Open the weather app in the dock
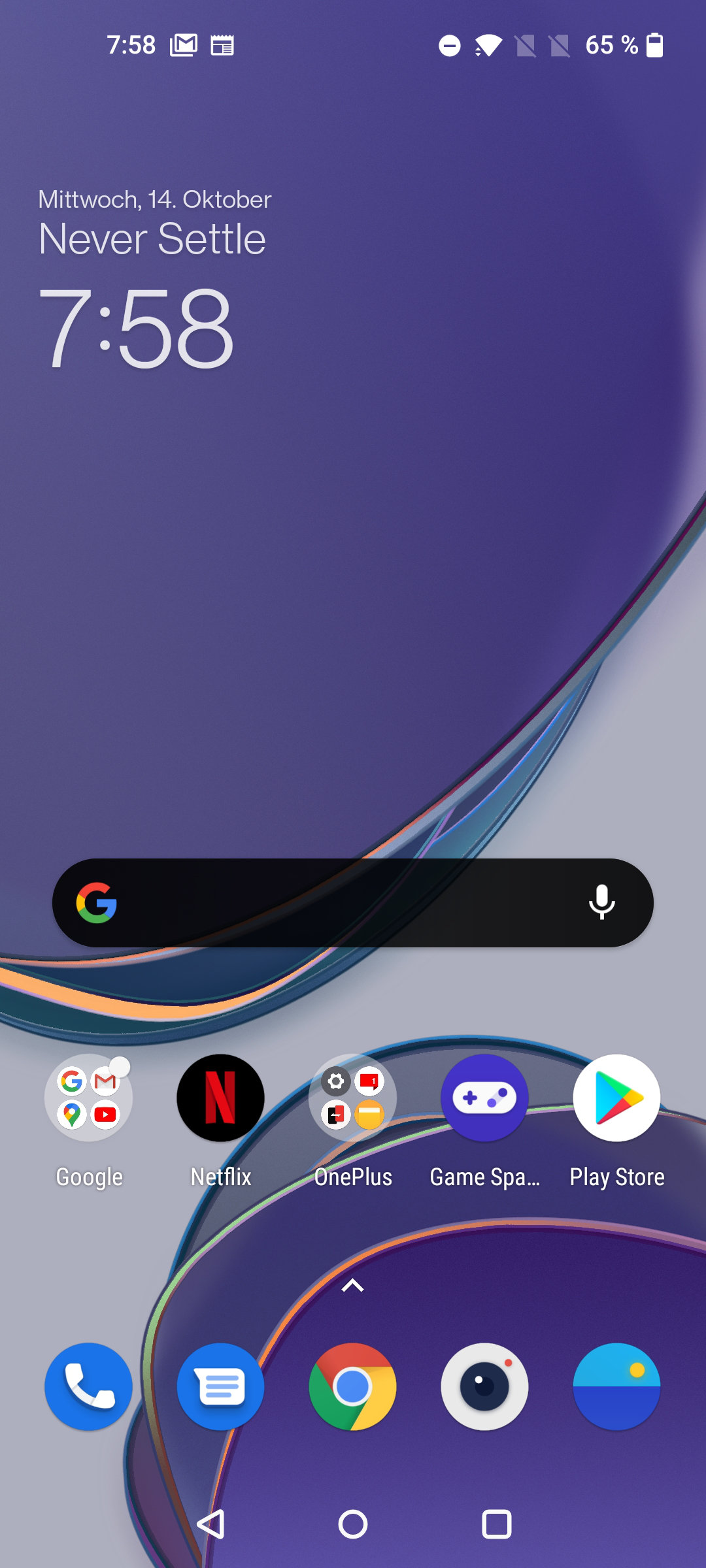This screenshot has width=706, height=1568. tap(616, 1386)
